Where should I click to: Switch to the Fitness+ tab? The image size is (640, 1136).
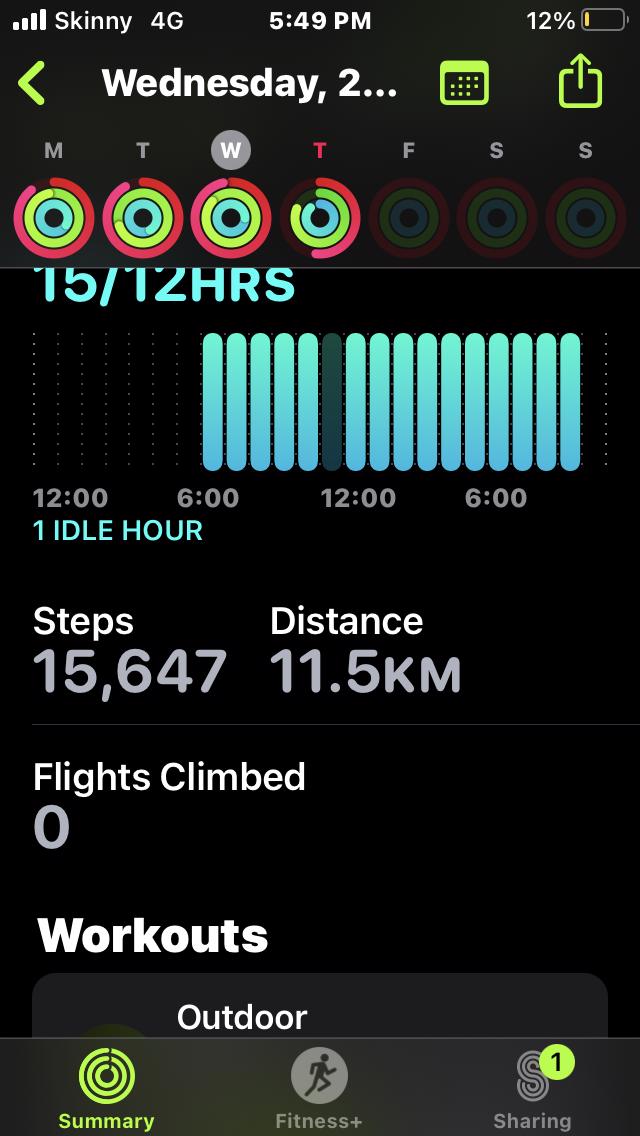319,1090
